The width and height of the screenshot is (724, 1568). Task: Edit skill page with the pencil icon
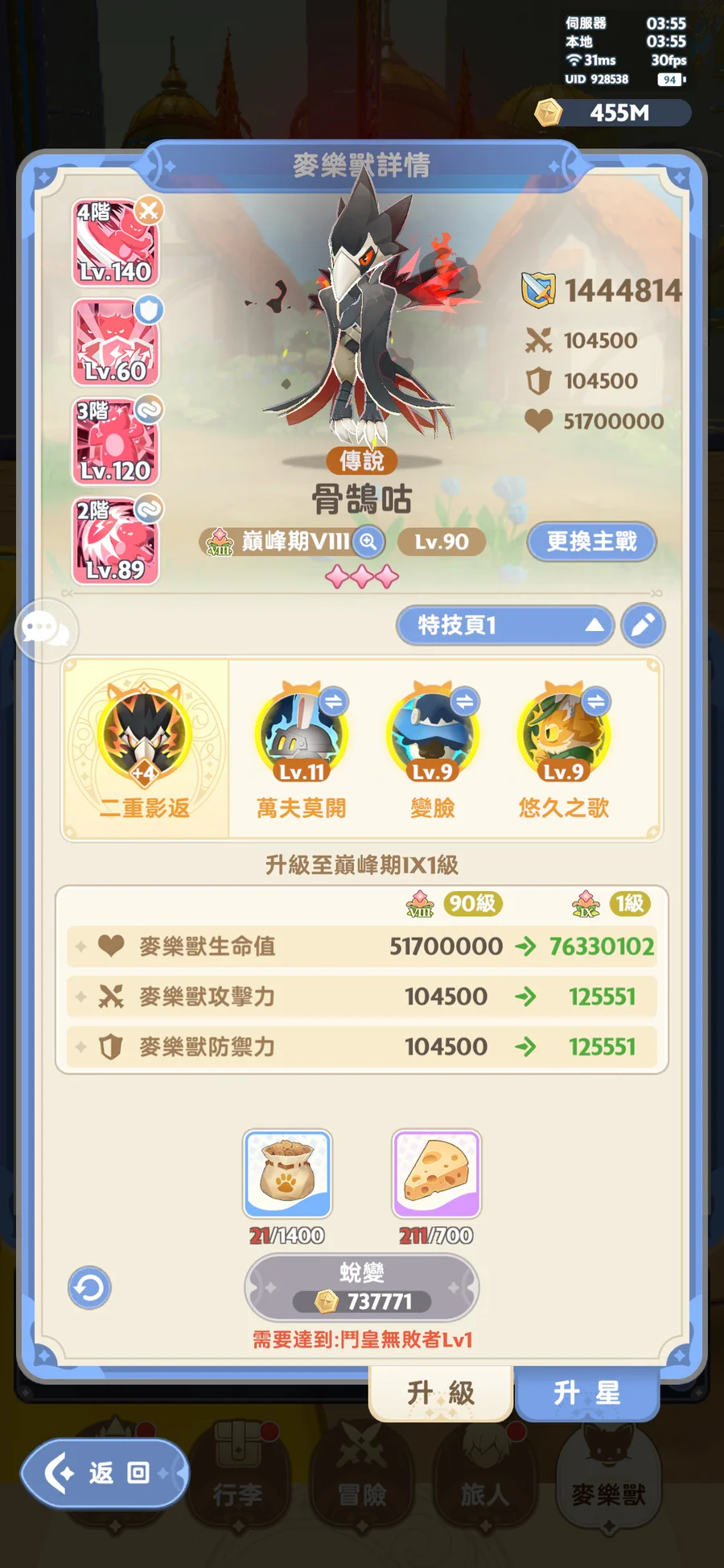point(643,625)
